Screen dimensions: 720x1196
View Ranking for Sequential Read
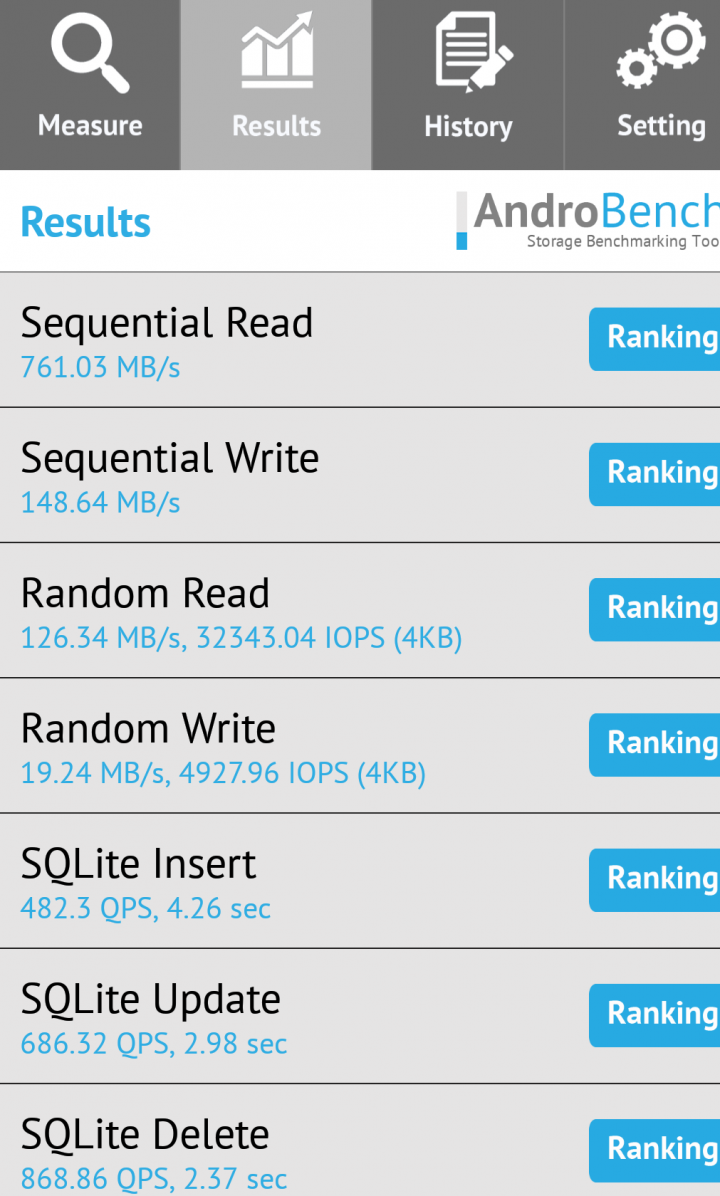pos(655,339)
